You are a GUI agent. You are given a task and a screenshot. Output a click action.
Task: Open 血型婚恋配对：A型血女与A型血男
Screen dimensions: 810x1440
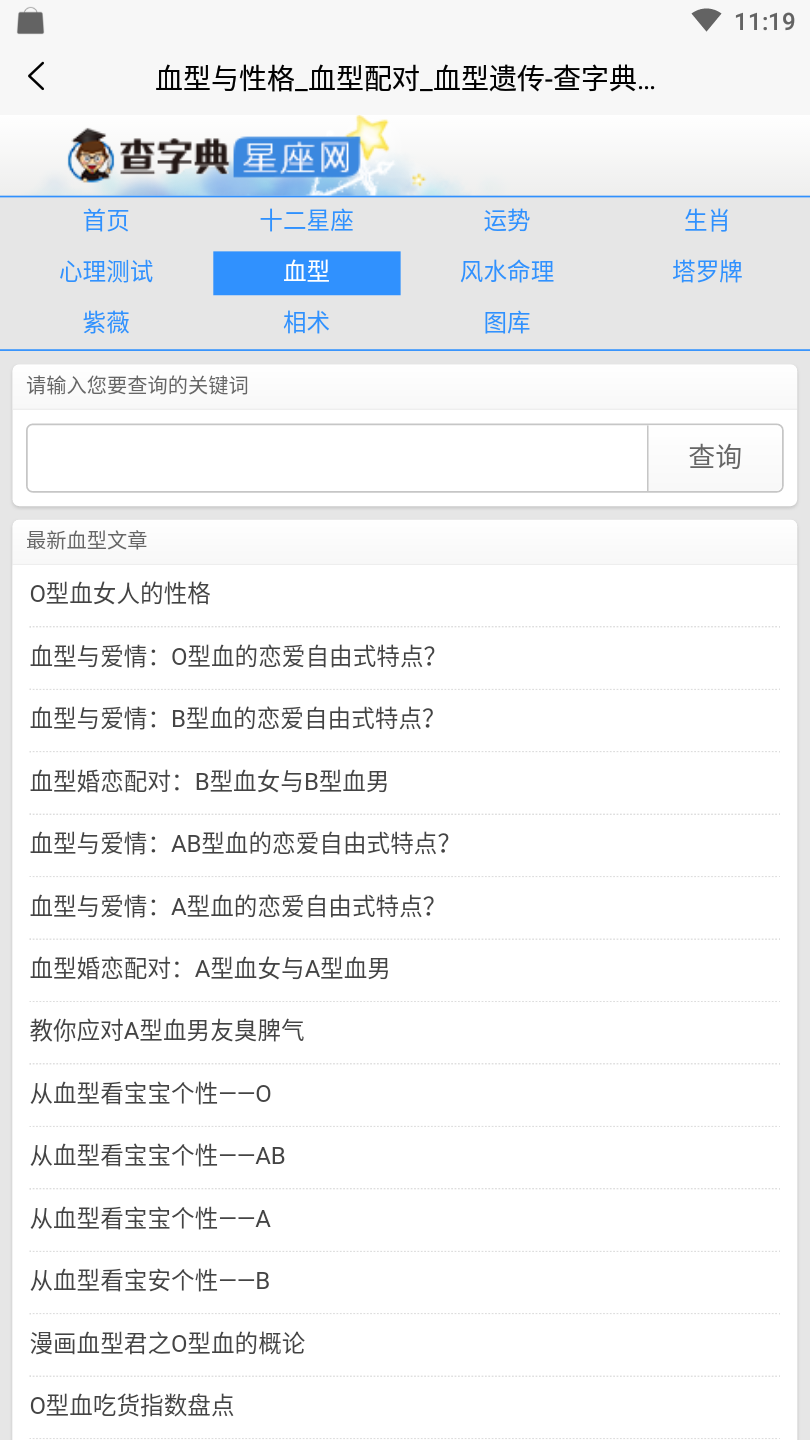coord(209,969)
